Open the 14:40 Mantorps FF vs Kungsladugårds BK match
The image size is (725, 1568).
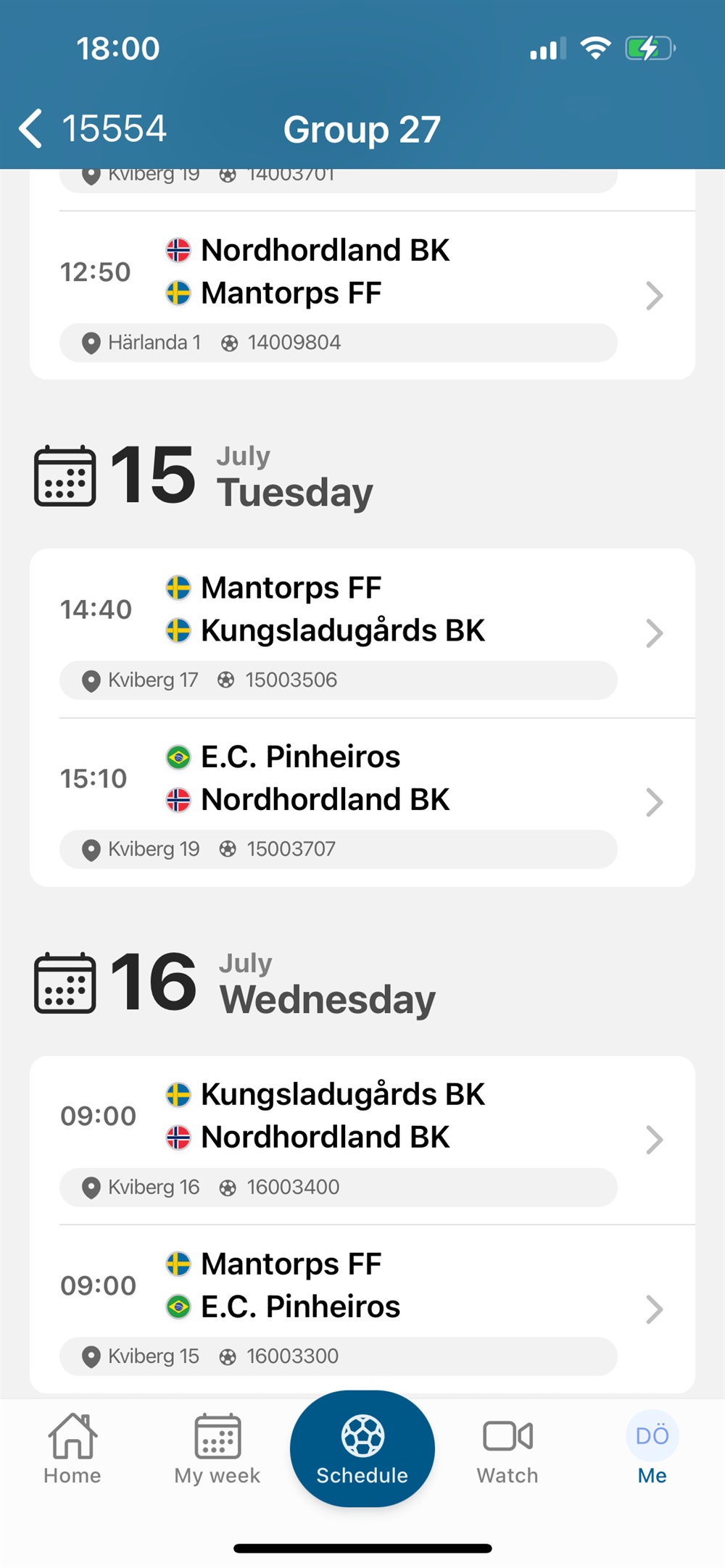coord(362,633)
